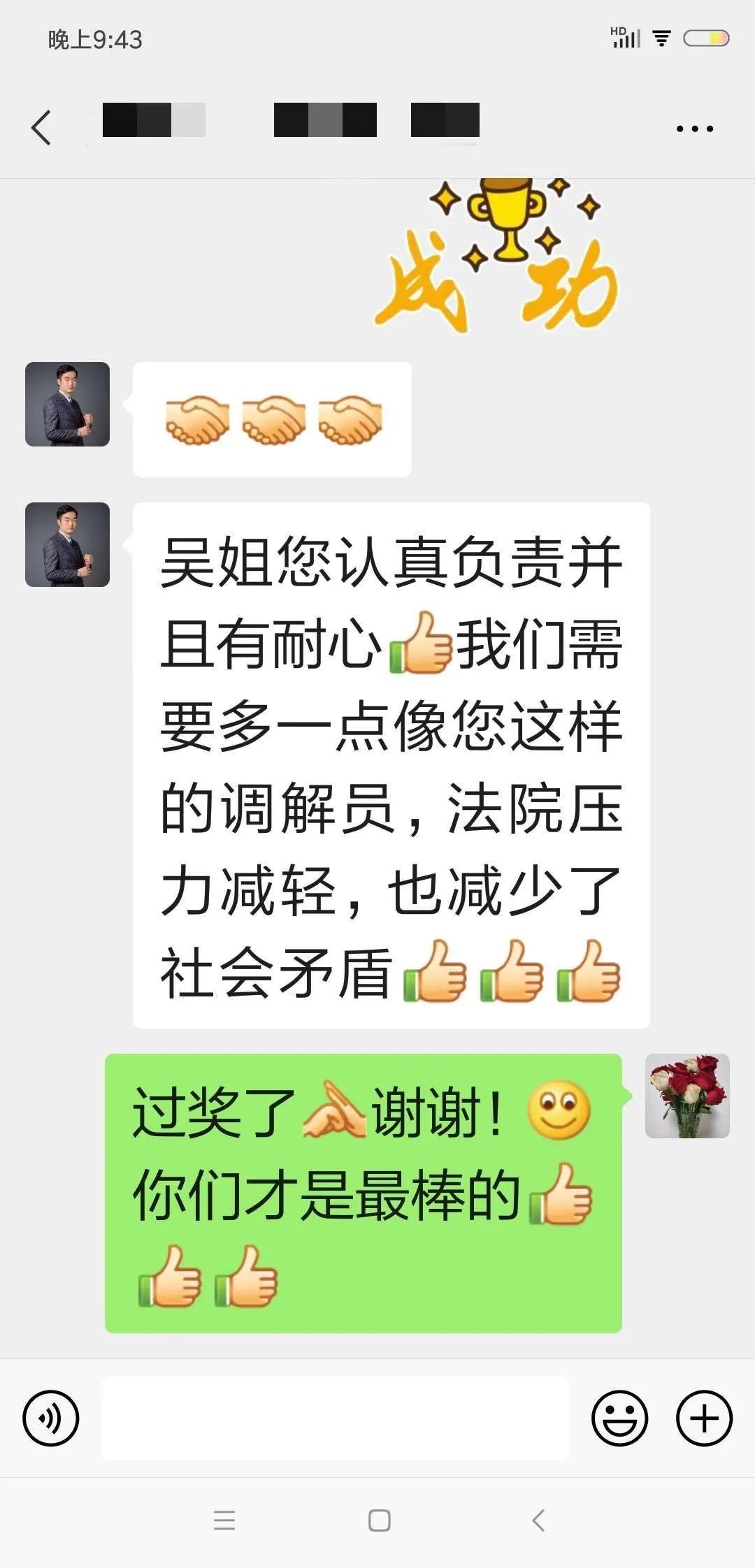Viewport: 755px width, 1568px height.
Task: Open recent apps from navigation bar
Action: pyautogui.click(x=224, y=1520)
